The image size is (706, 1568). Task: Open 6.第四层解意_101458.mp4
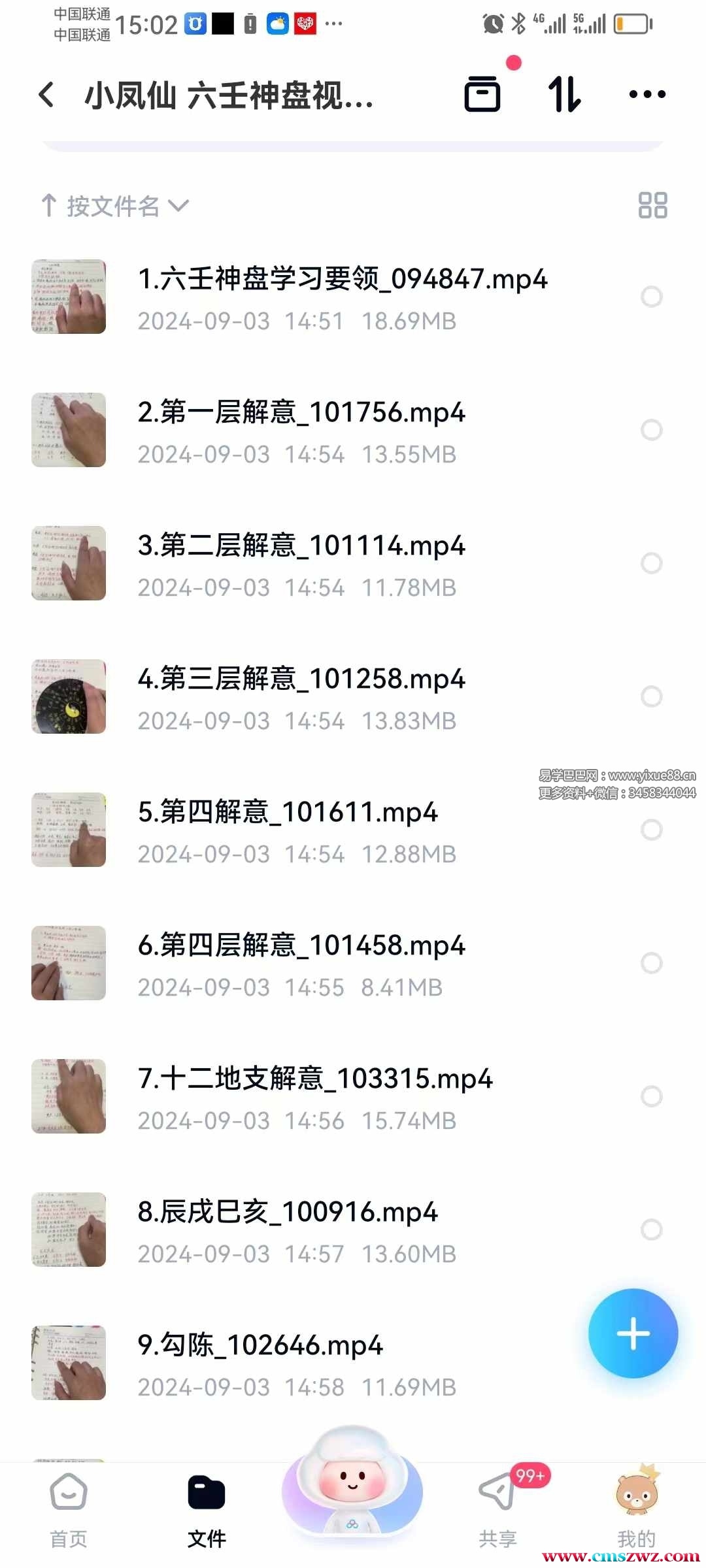(x=301, y=946)
